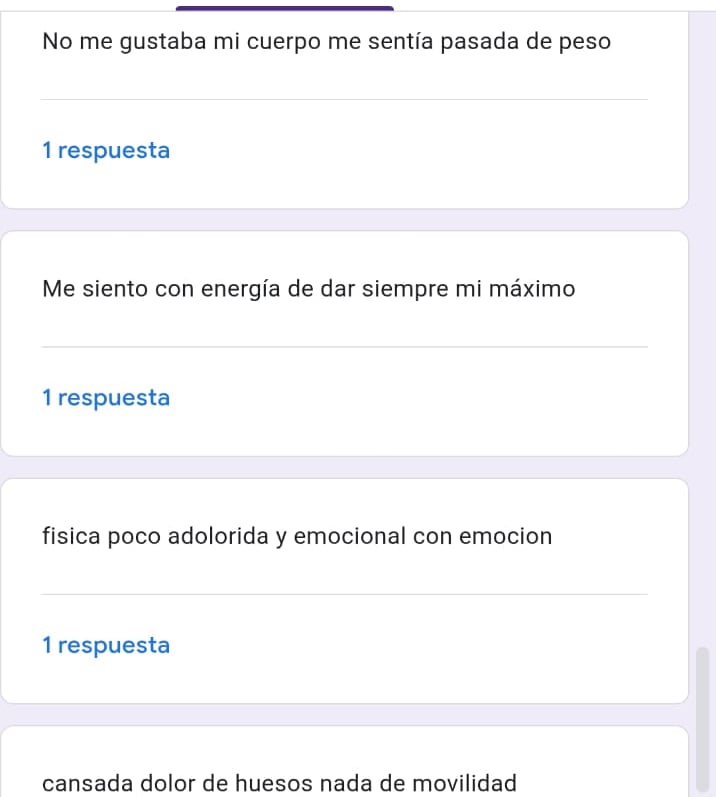Open '1 respuesta' under 'No me gustaba mi cuerpo'
The image size is (716, 797).
point(106,151)
